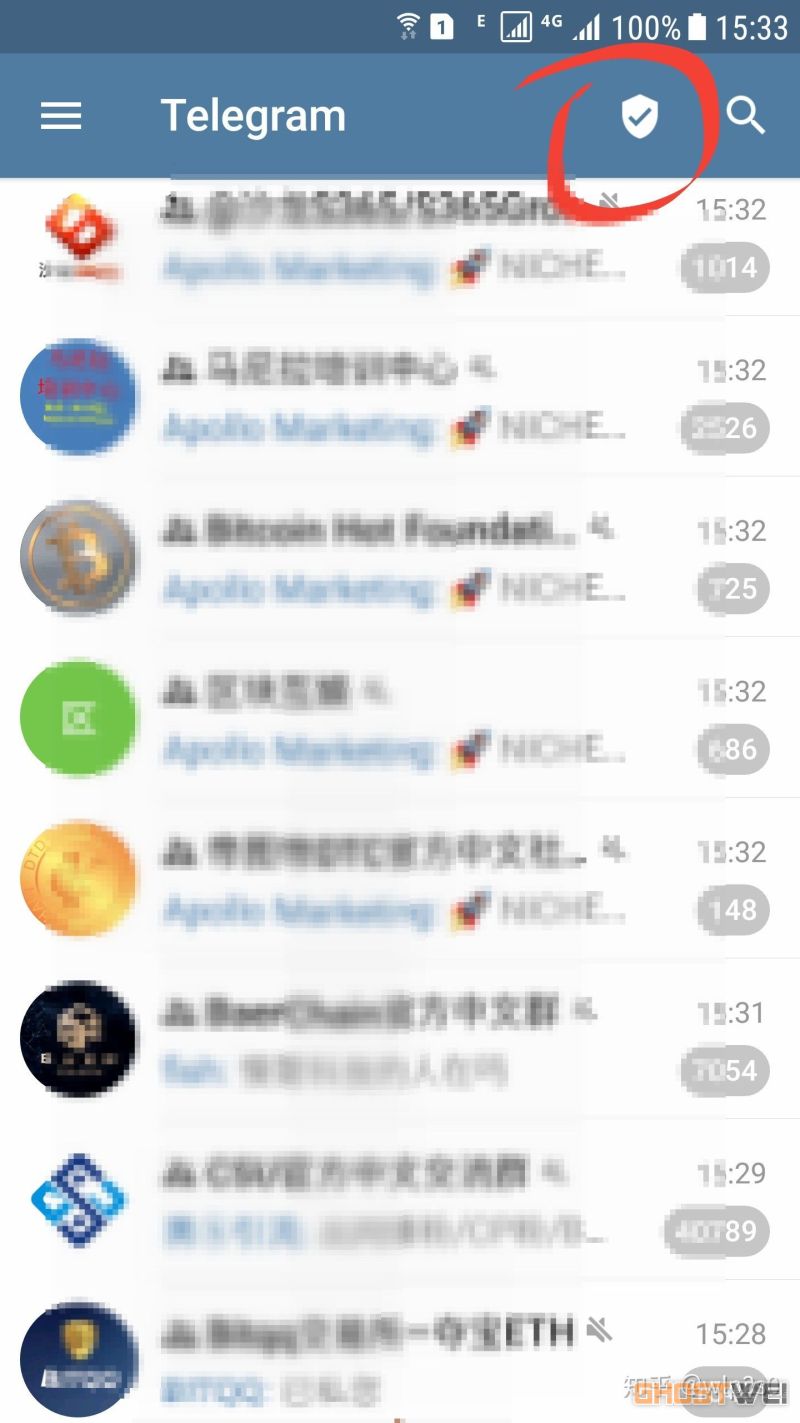800x1423 pixels.
Task: Open the green-avatar group with 686 unread
Action: [400, 719]
